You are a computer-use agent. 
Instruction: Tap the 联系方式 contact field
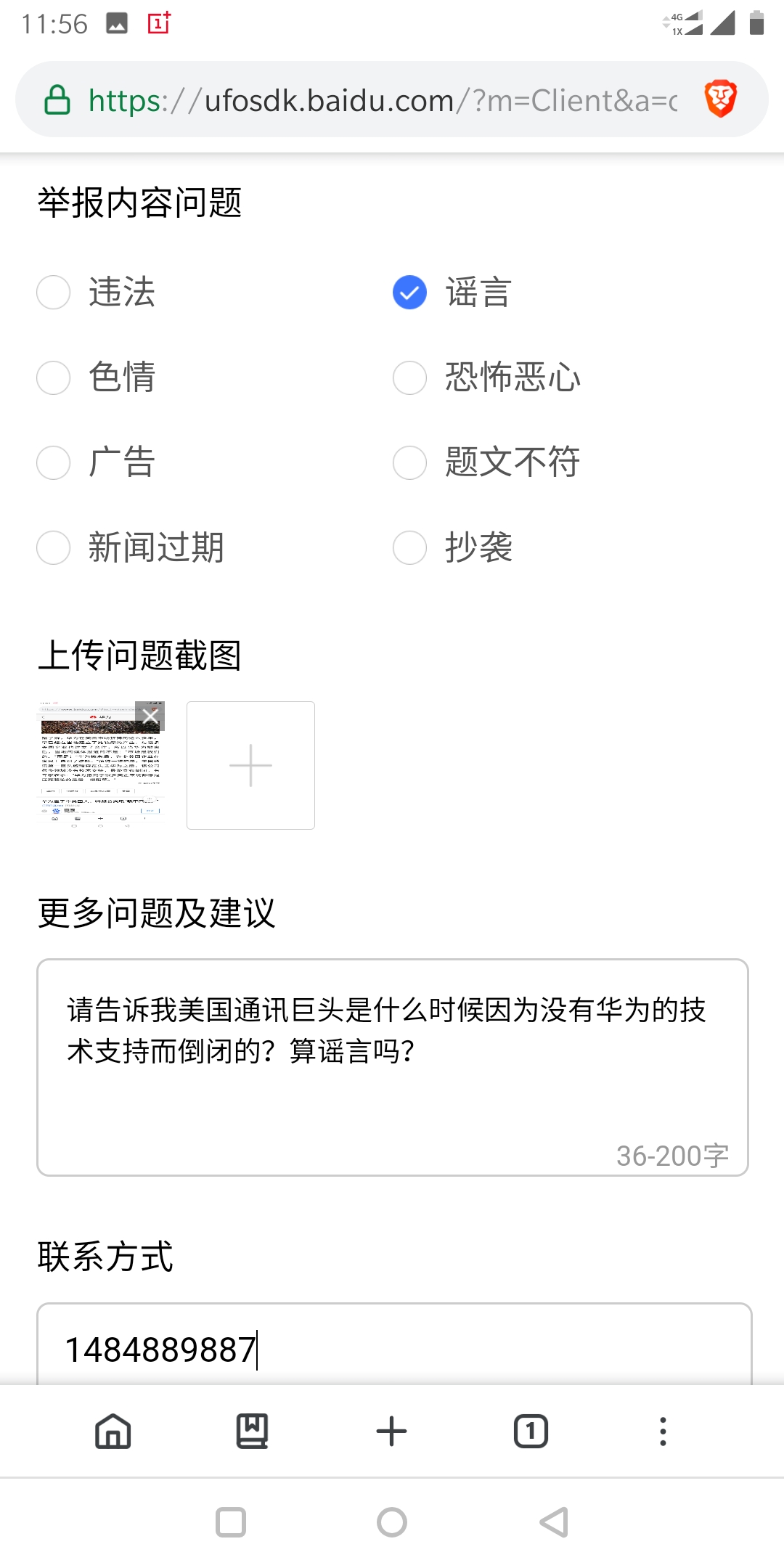click(392, 1349)
